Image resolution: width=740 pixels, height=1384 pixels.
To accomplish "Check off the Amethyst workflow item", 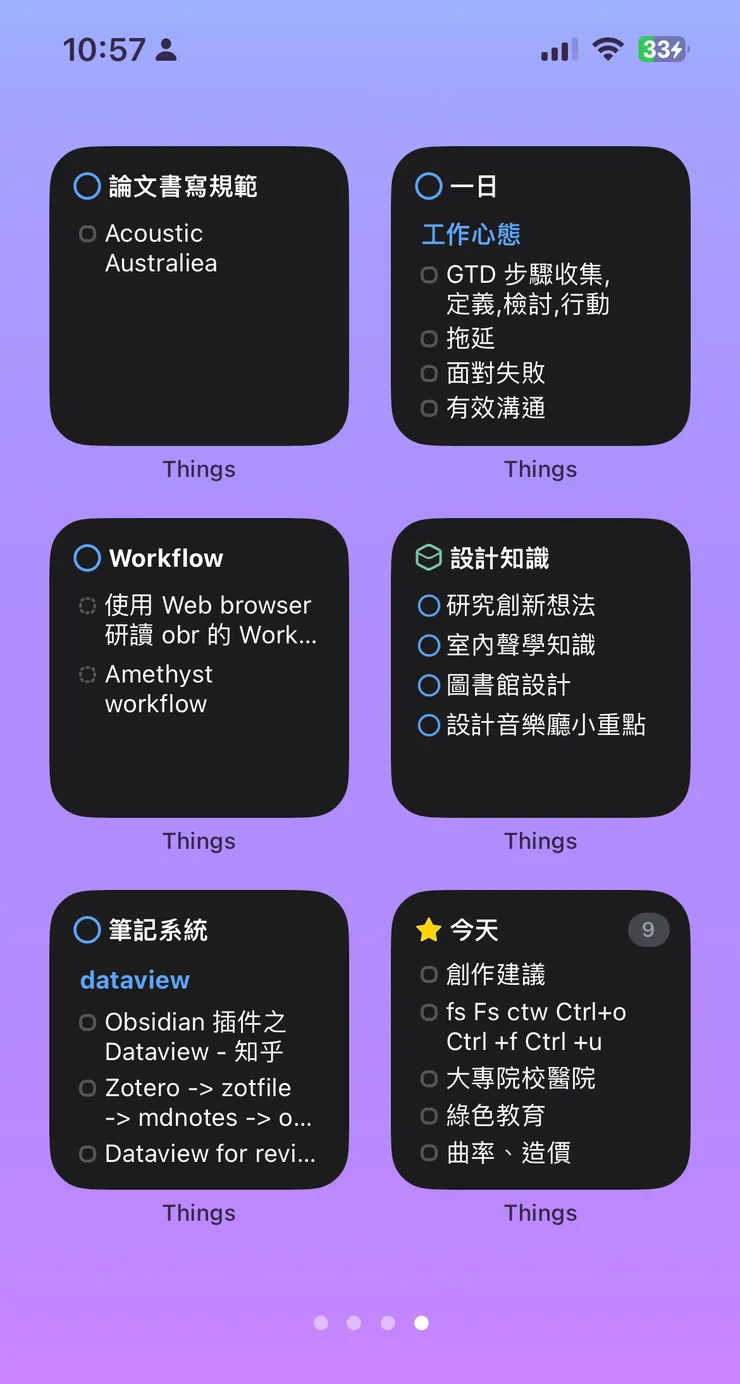I will (x=88, y=674).
